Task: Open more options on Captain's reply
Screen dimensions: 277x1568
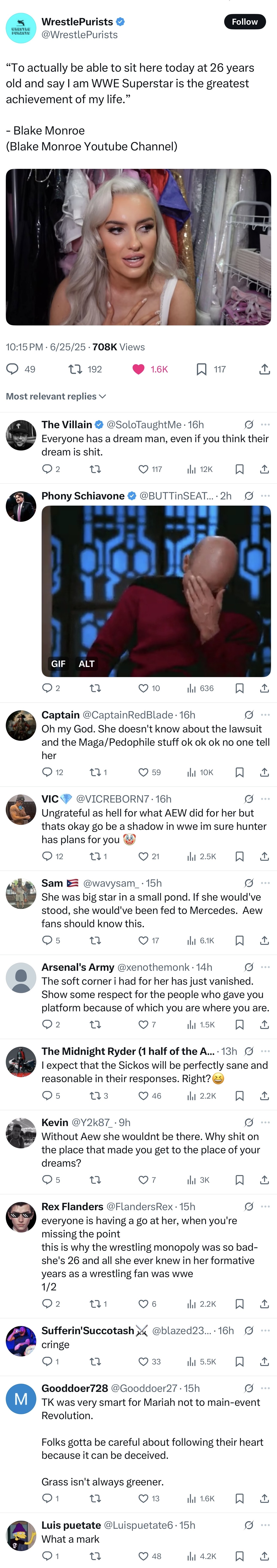Action: pyautogui.click(x=265, y=715)
